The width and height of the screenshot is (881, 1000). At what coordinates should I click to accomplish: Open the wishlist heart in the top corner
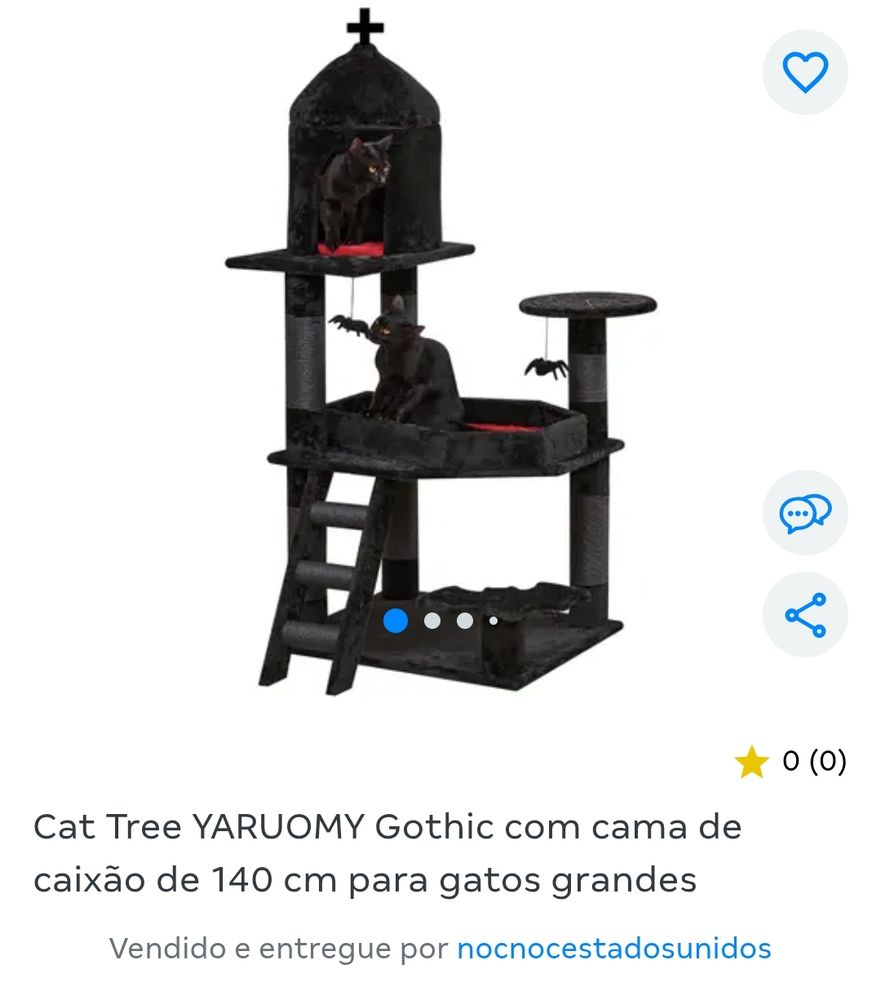pos(807,70)
